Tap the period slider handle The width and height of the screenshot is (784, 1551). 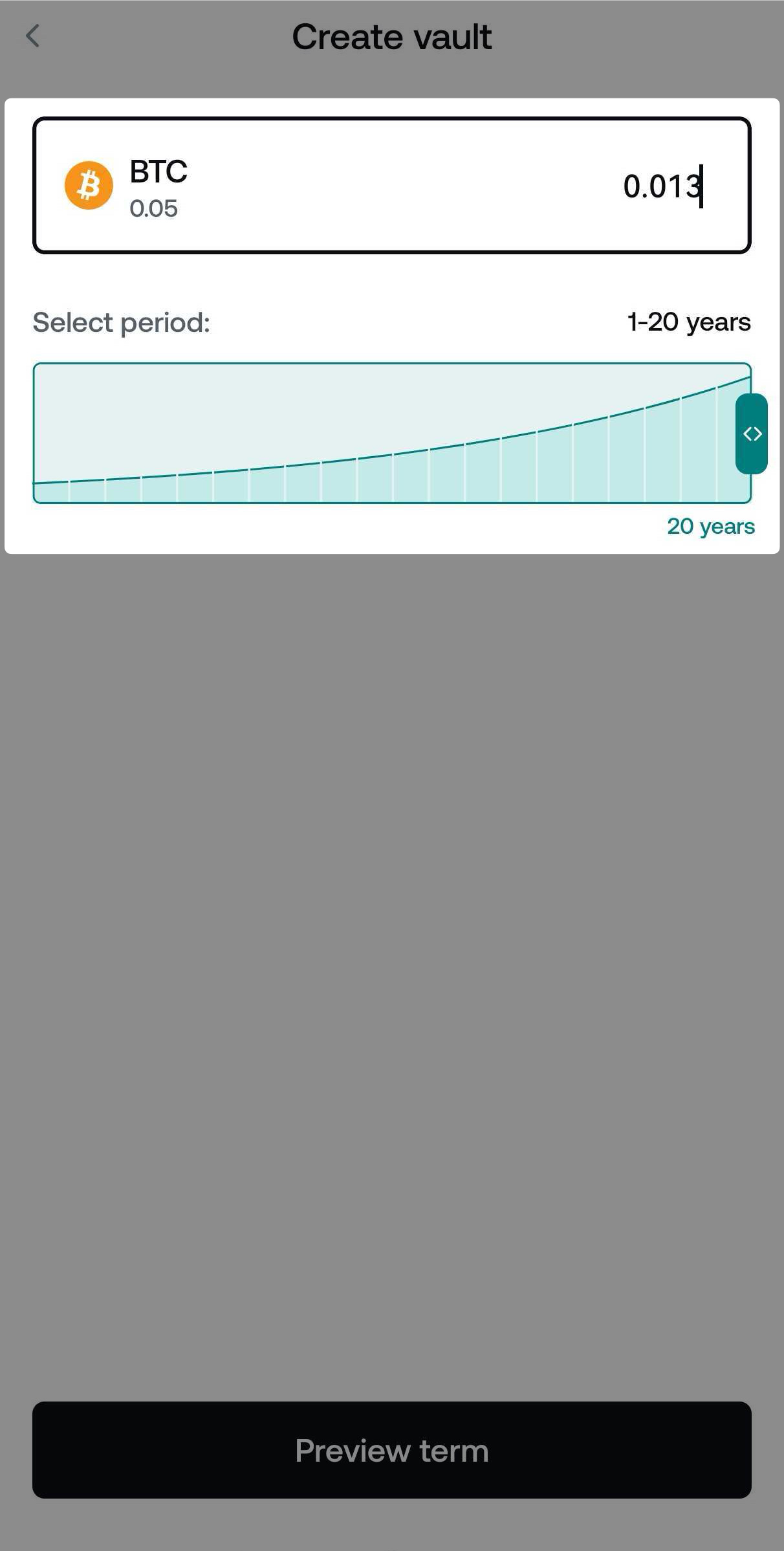tap(752, 434)
